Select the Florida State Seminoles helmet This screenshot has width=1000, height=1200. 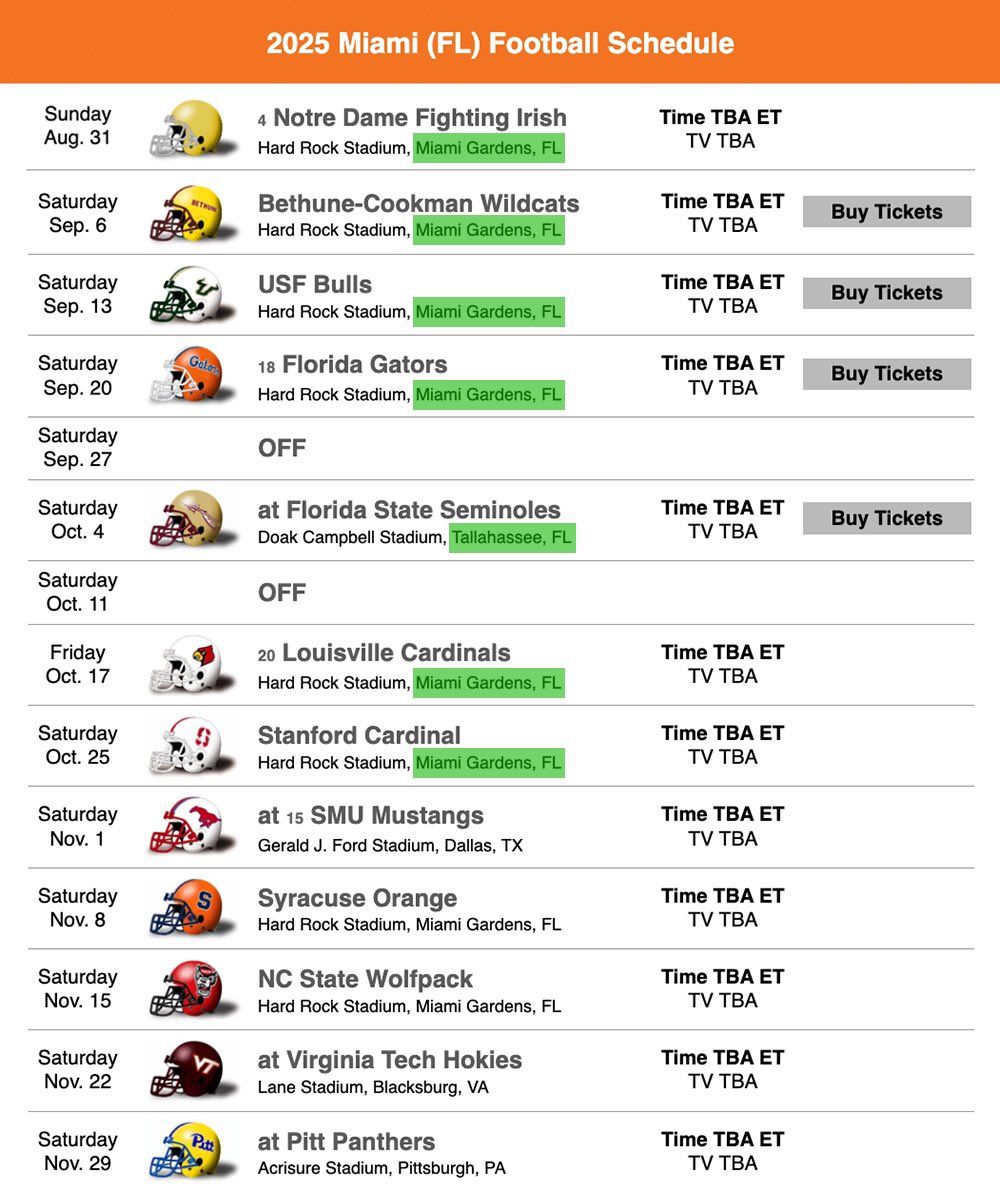coord(188,519)
